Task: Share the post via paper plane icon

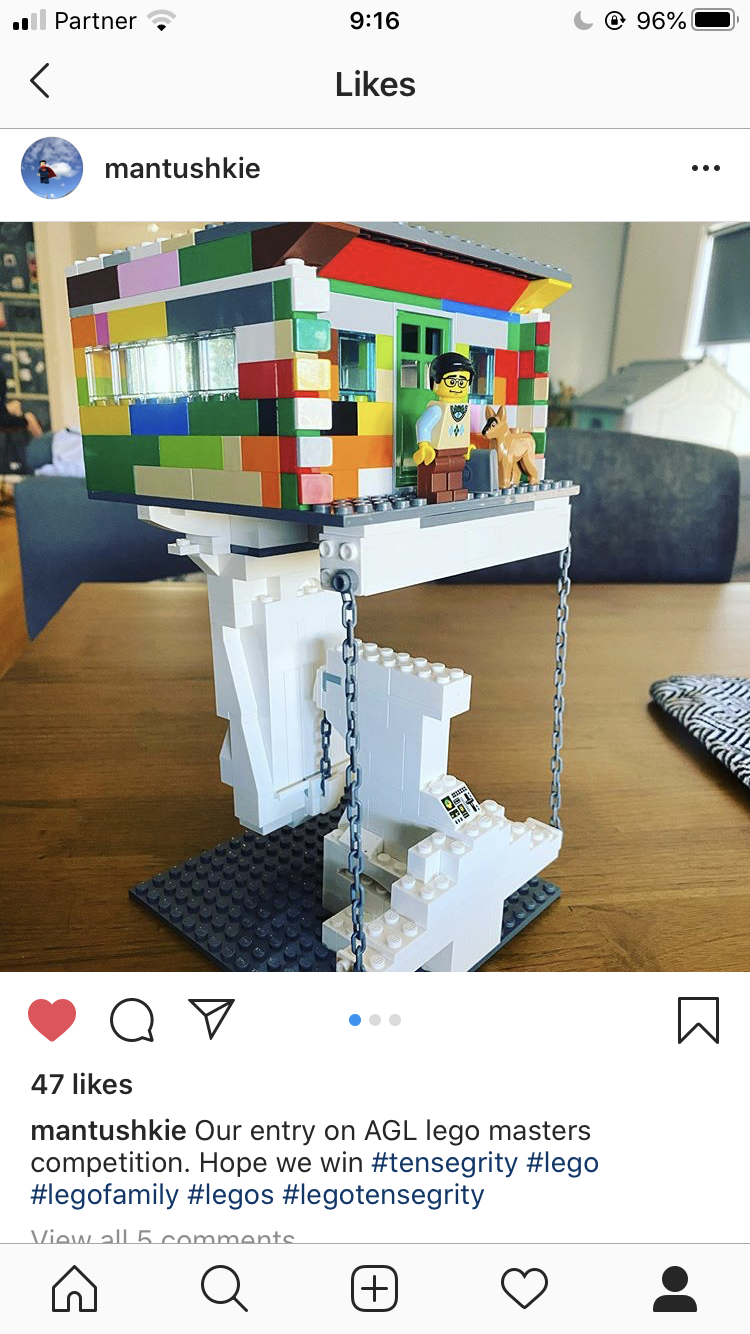Action: tap(211, 1019)
